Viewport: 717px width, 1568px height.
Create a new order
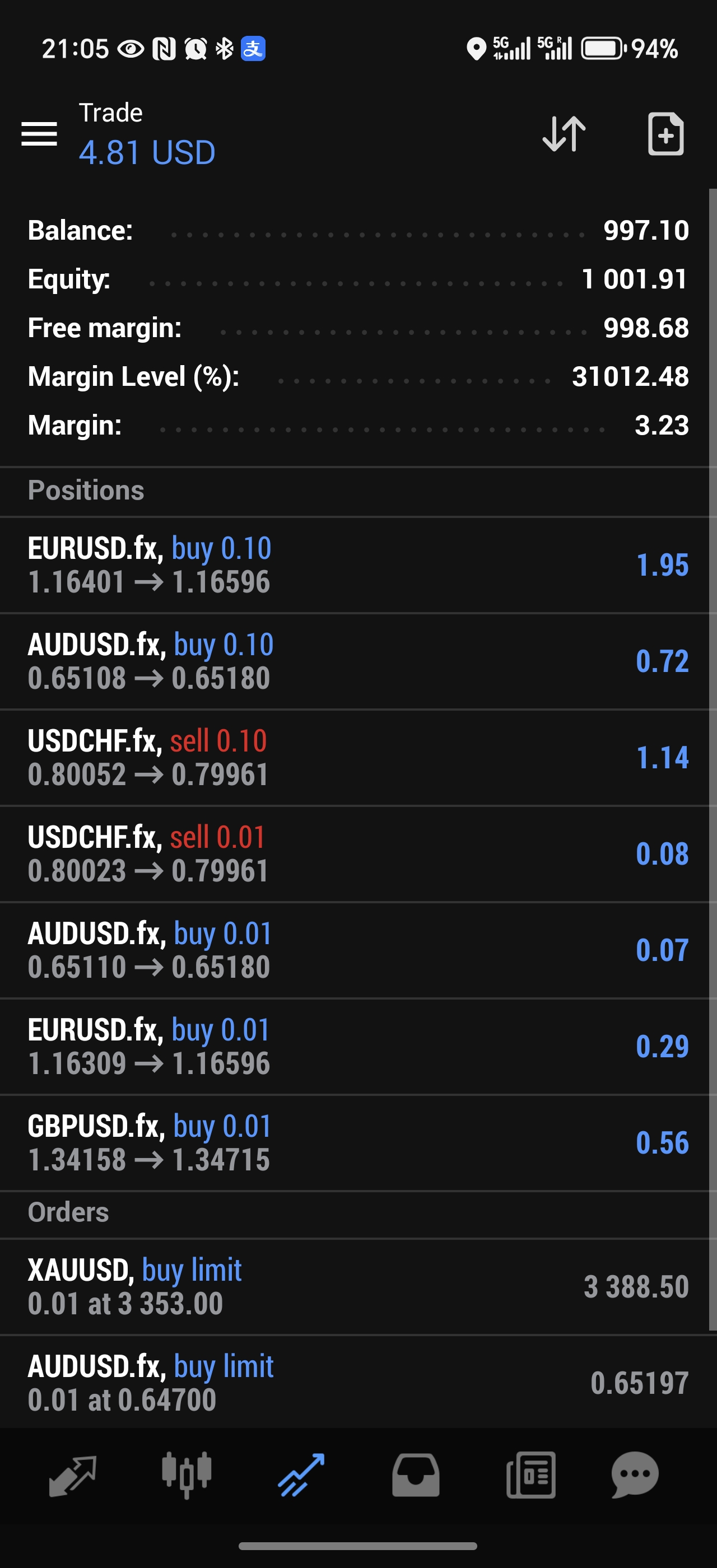665,133
